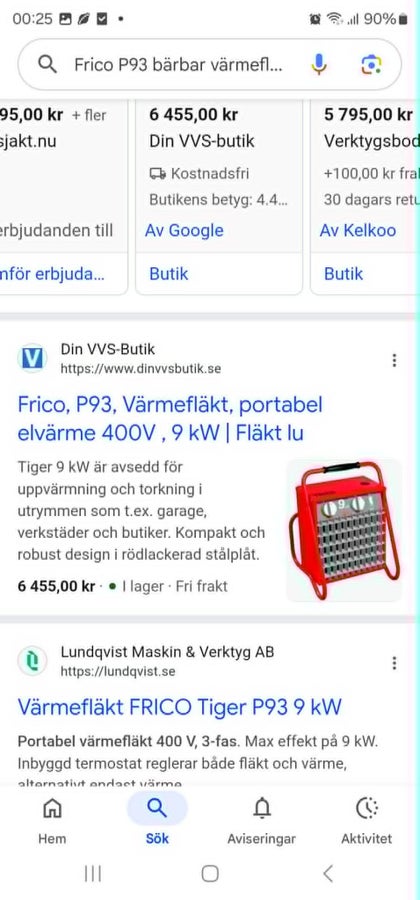Open the Butik link for Din VVS-butik offer

pyautogui.click(x=169, y=274)
